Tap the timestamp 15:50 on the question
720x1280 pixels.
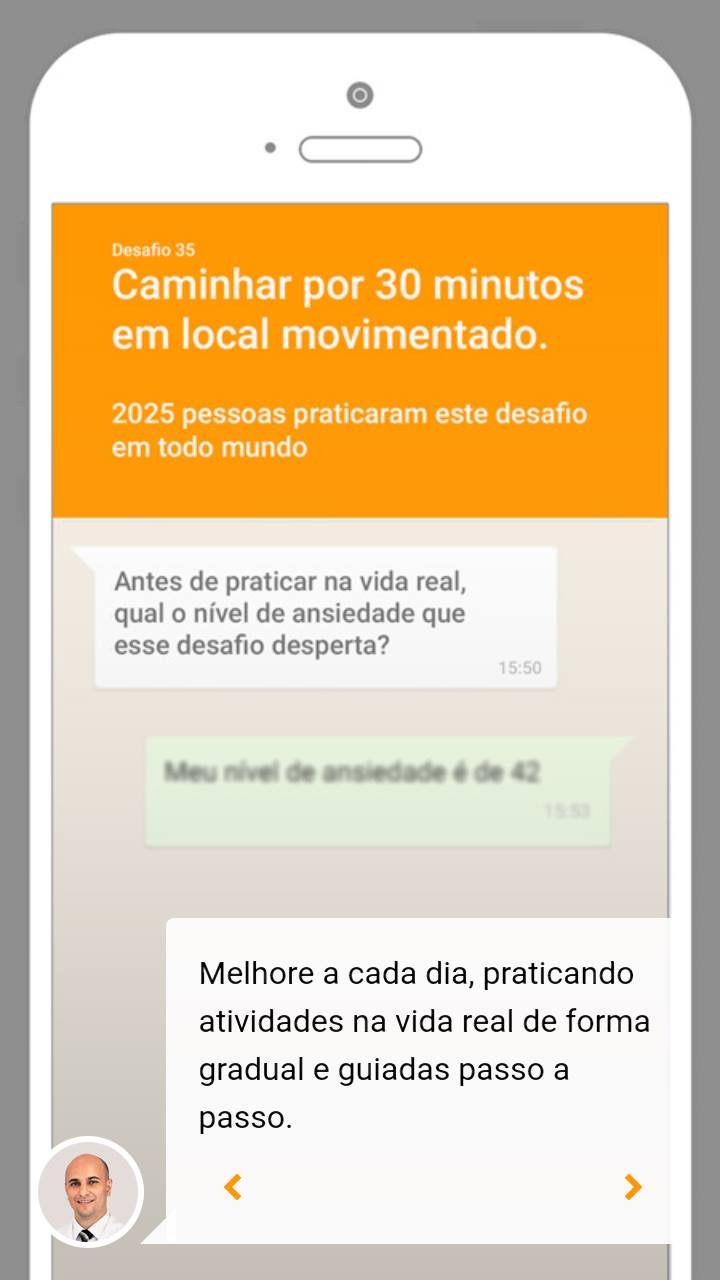519,667
